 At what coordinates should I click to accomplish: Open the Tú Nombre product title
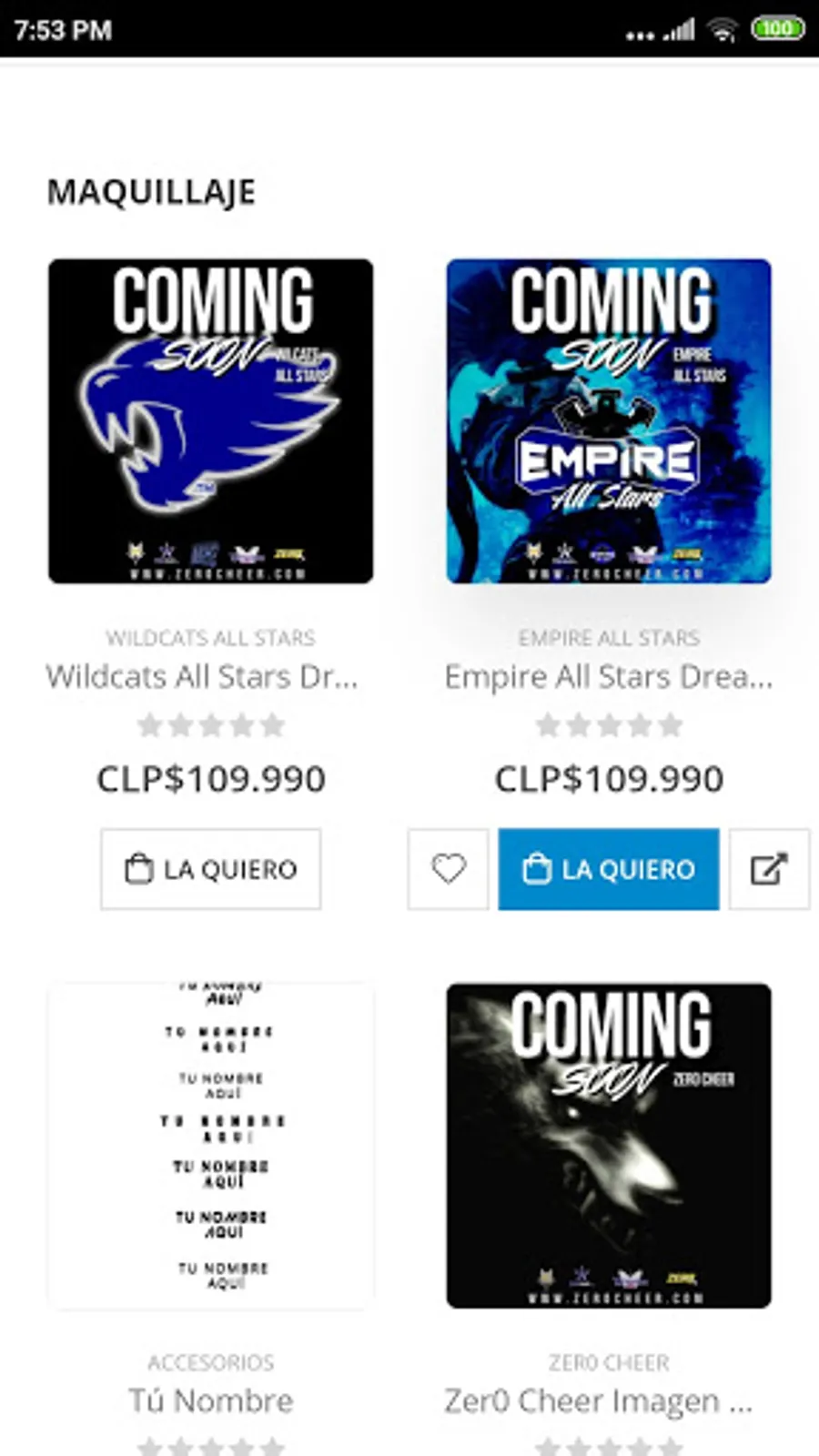pyautogui.click(x=211, y=1400)
